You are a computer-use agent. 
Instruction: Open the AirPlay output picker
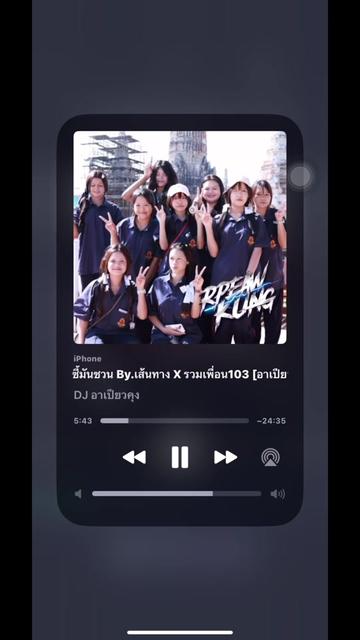[271, 457]
